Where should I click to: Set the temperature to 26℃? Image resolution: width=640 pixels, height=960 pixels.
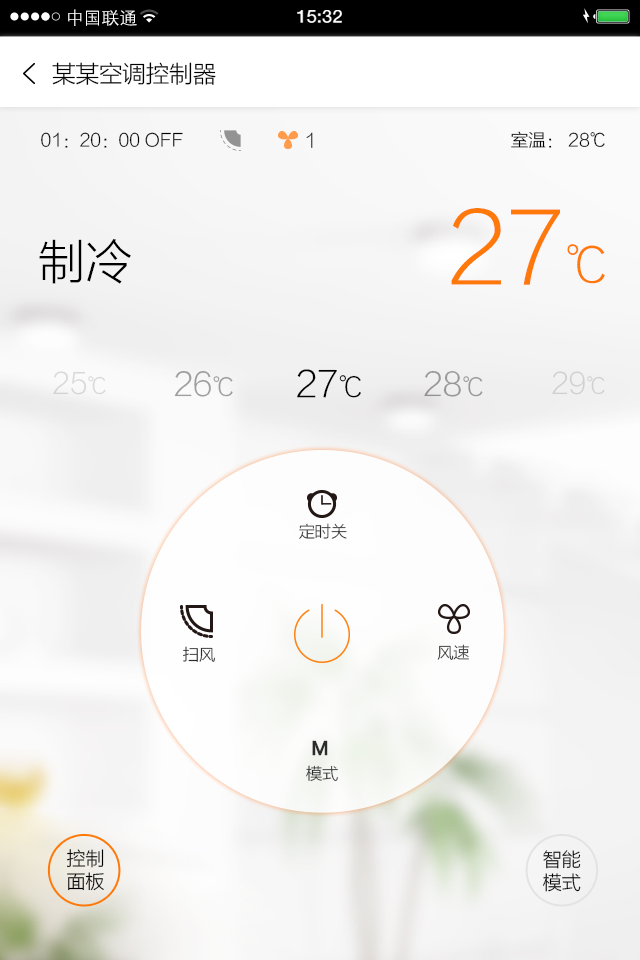(203, 384)
